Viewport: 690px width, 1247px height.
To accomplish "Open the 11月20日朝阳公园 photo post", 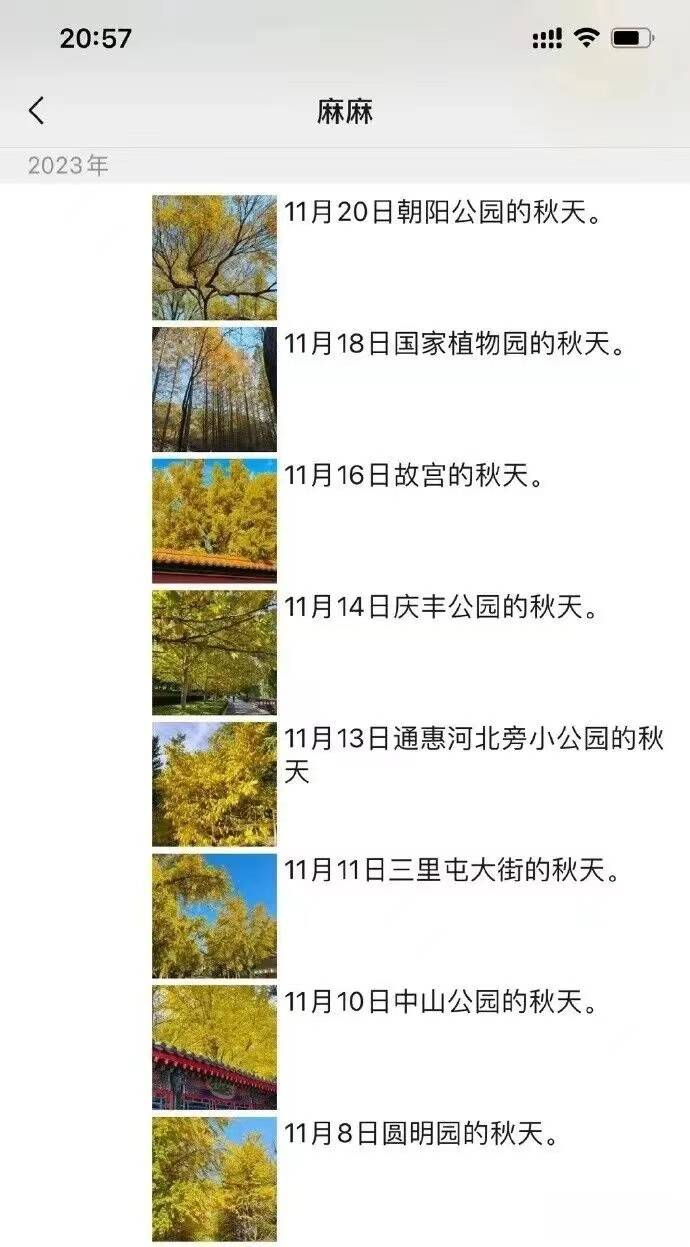I will [x=214, y=258].
